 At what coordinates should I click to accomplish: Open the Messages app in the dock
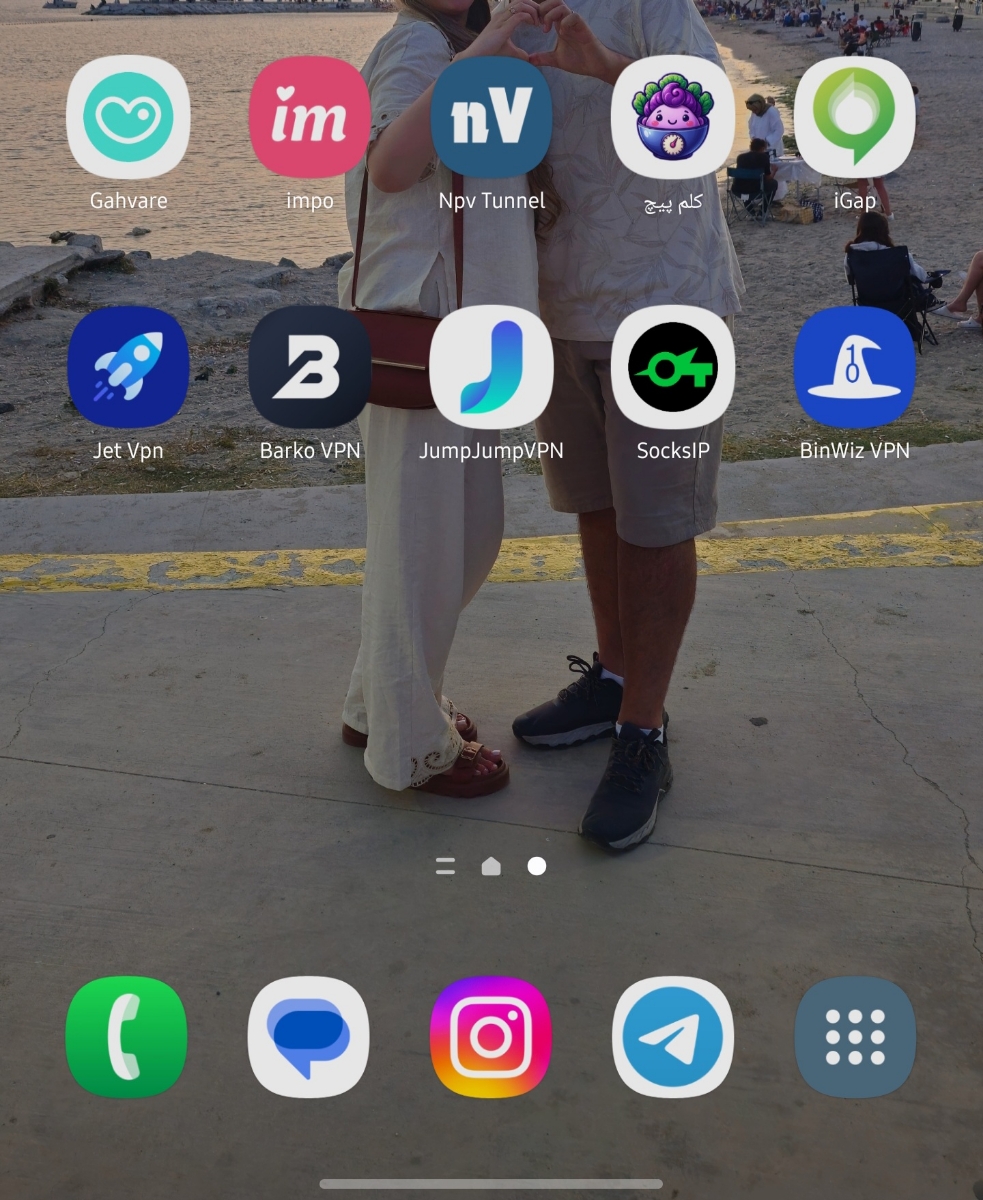pyautogui.click(x=308, y=1037)
